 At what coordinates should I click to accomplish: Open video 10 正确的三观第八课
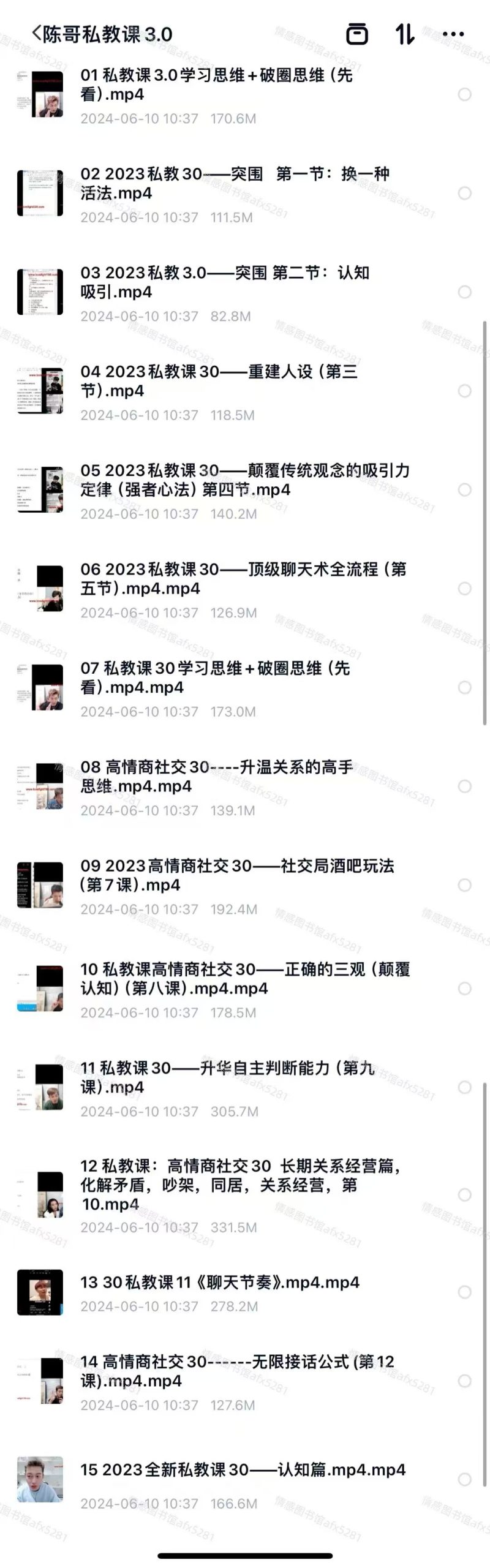(245, 978)
